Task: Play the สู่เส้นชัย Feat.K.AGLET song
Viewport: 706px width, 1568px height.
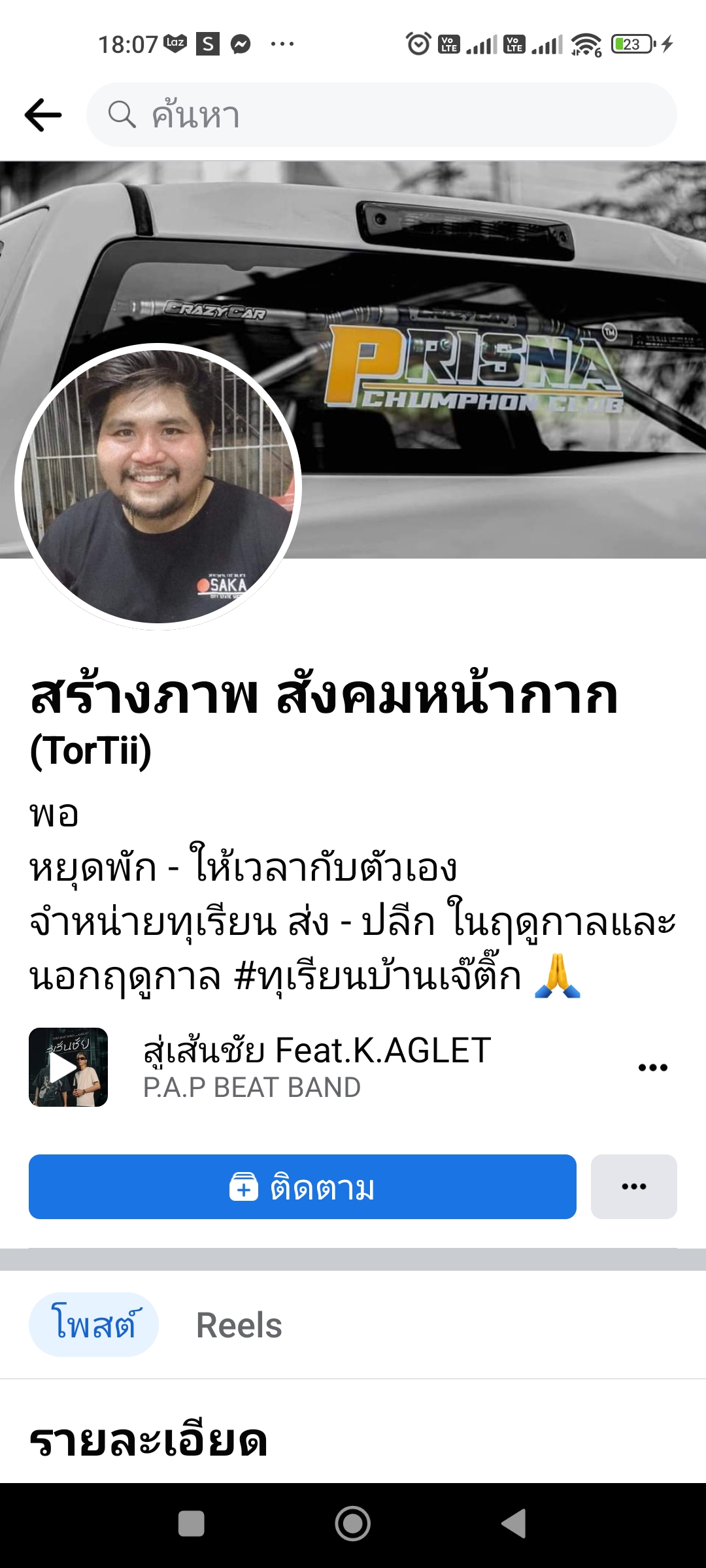Action: [x=68, y=1067]
